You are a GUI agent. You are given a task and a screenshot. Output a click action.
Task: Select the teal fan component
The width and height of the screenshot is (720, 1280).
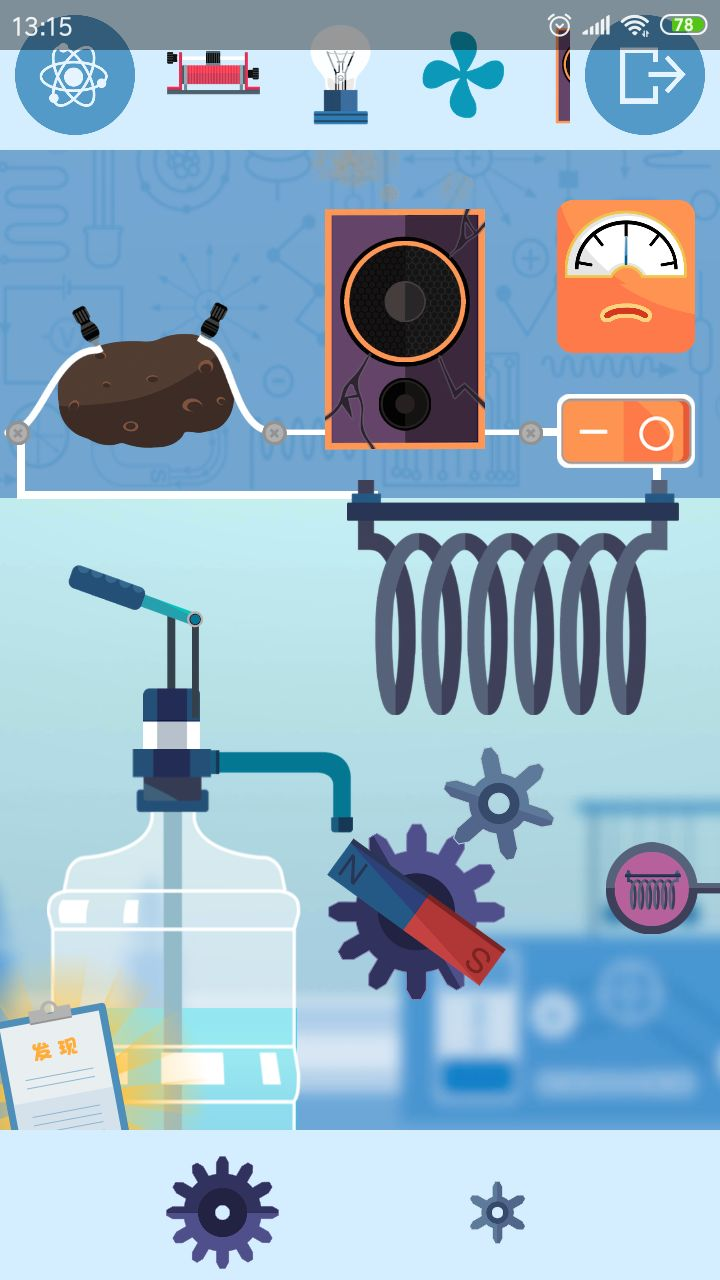pos(462,75)
